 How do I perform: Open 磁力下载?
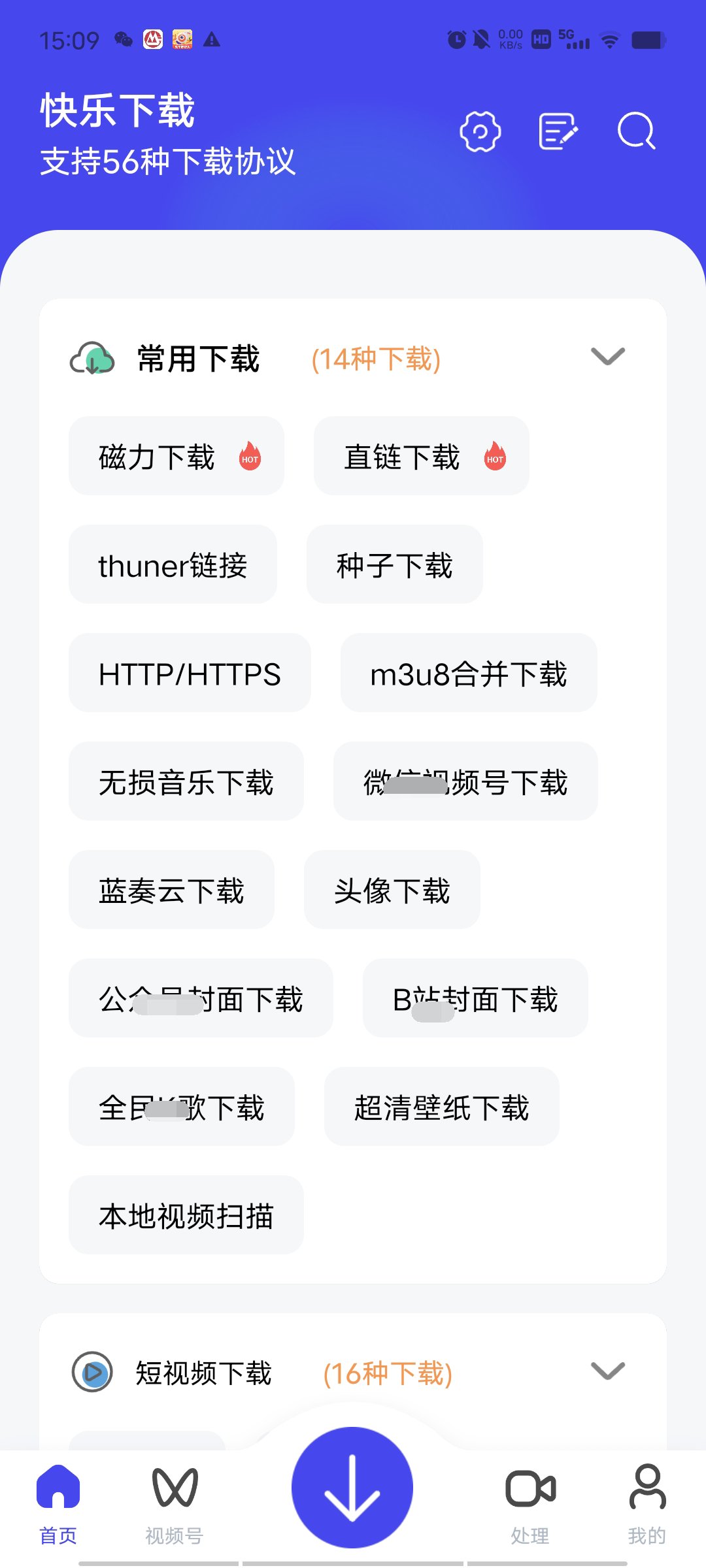pyautogui.click(x=176, y=456)
